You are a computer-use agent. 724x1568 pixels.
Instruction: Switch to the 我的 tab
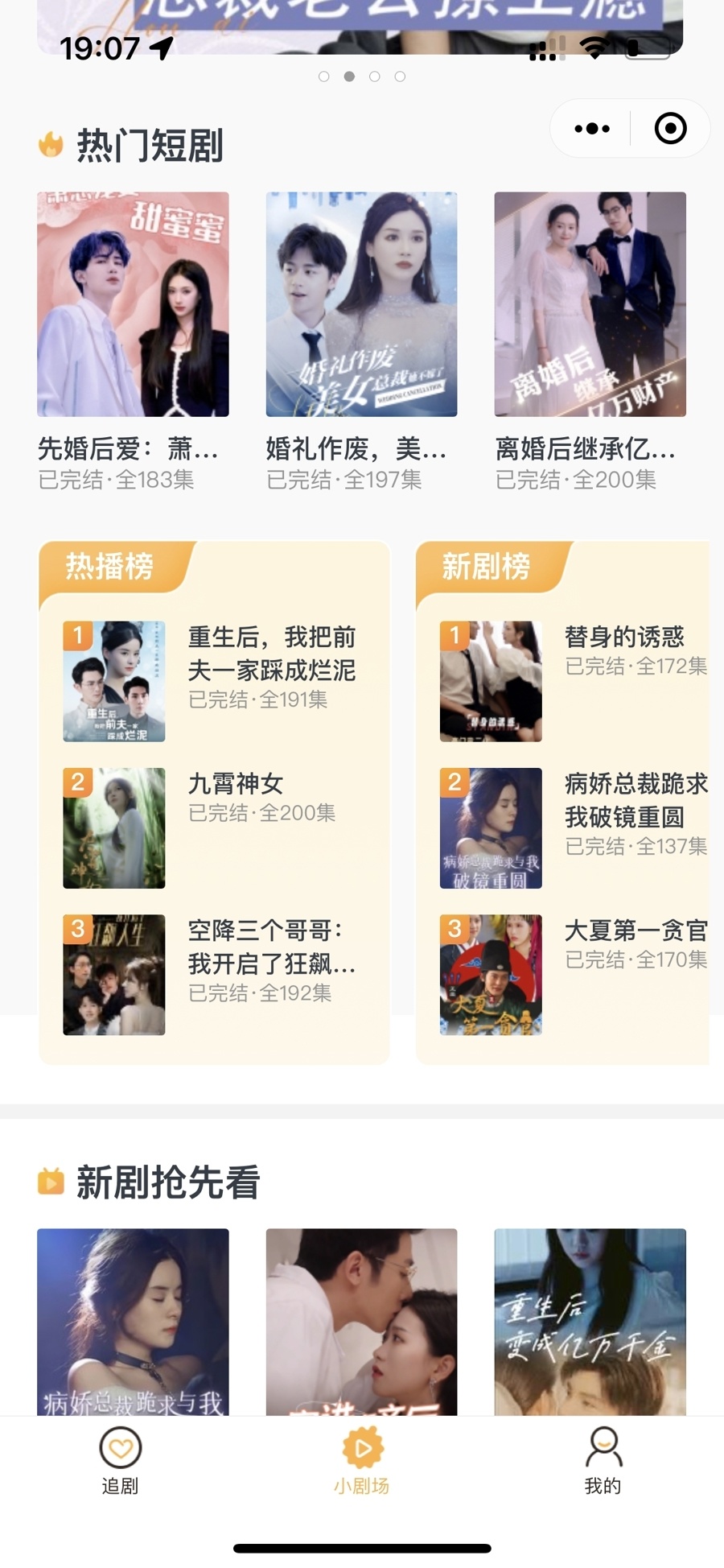pos(603,1461)
